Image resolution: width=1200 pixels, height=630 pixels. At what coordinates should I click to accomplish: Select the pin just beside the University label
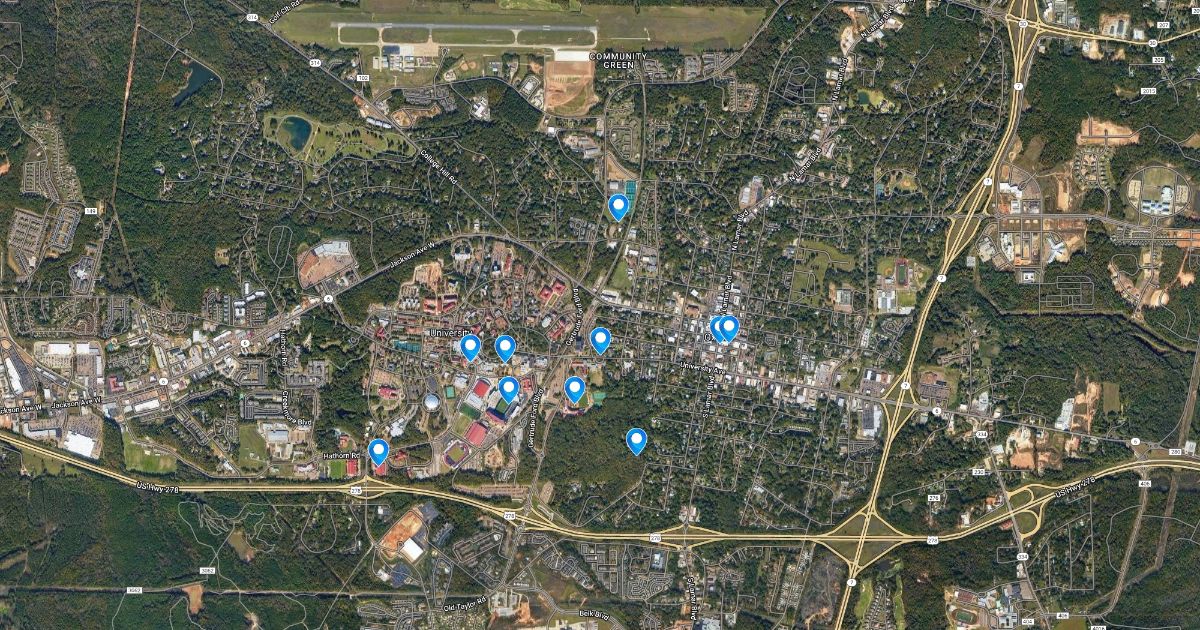(470, 347)
